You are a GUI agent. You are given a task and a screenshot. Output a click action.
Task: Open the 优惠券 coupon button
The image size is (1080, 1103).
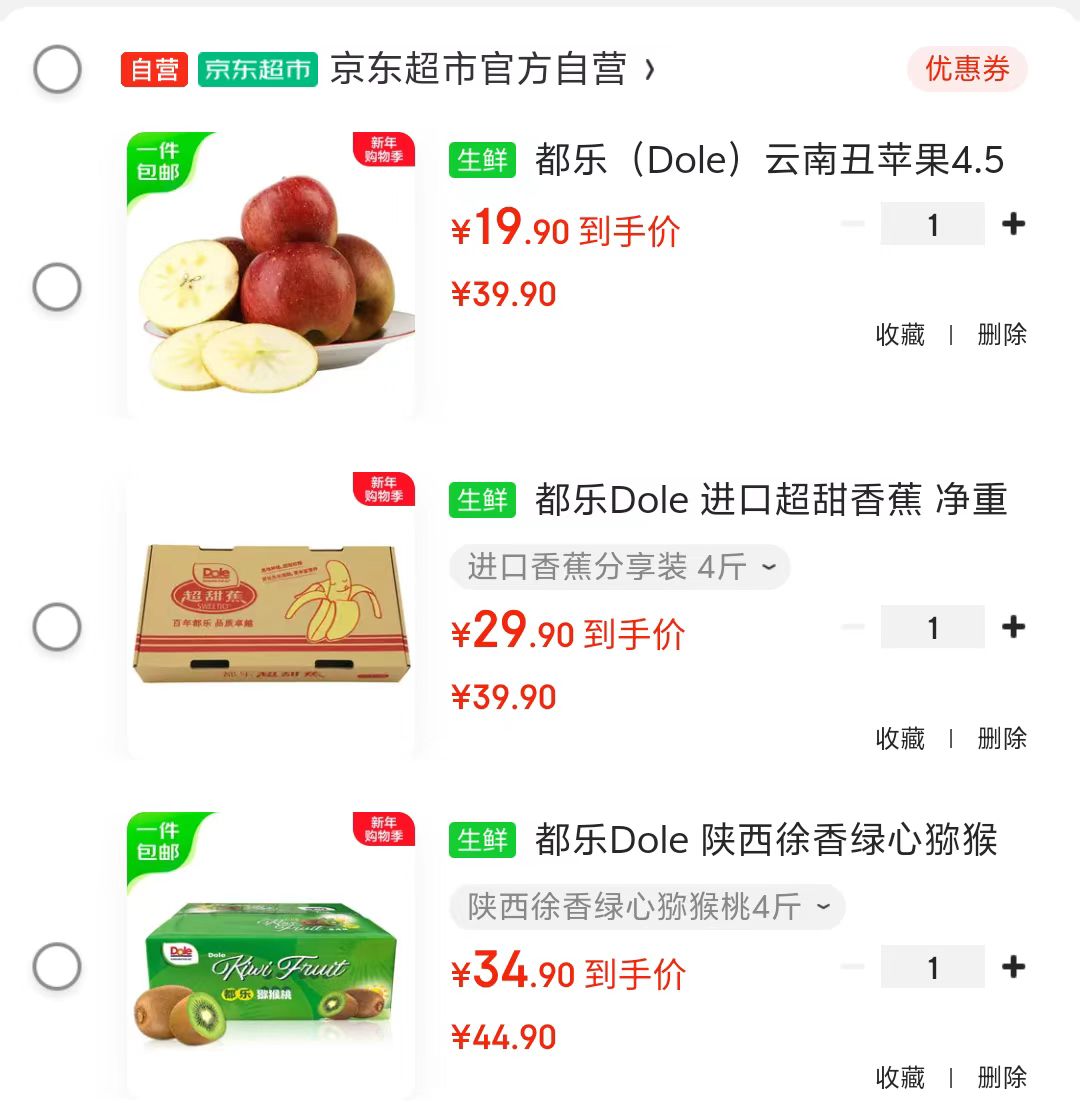(x=967, y=69)
